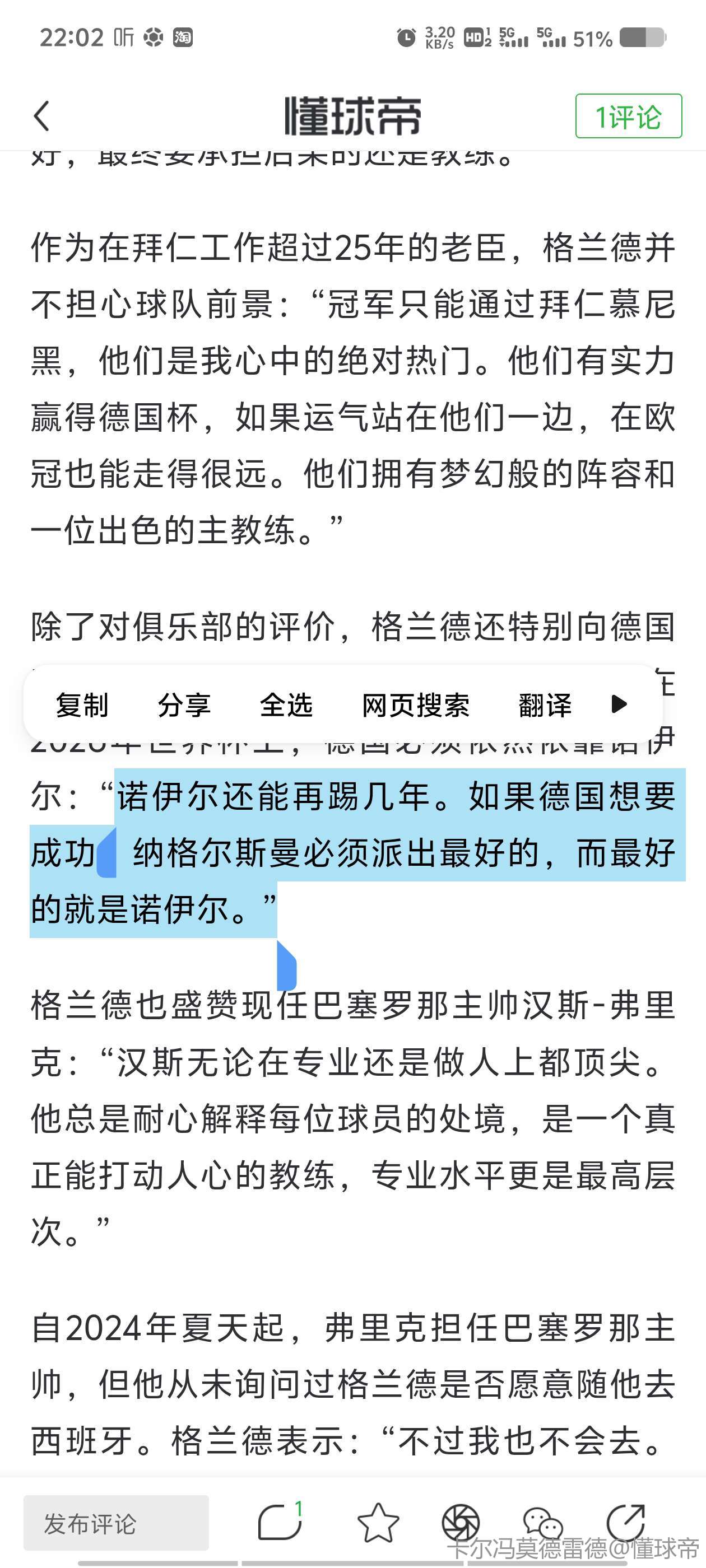
Task: Open the 1评论 comments button
Action: (x=628, y=116)
